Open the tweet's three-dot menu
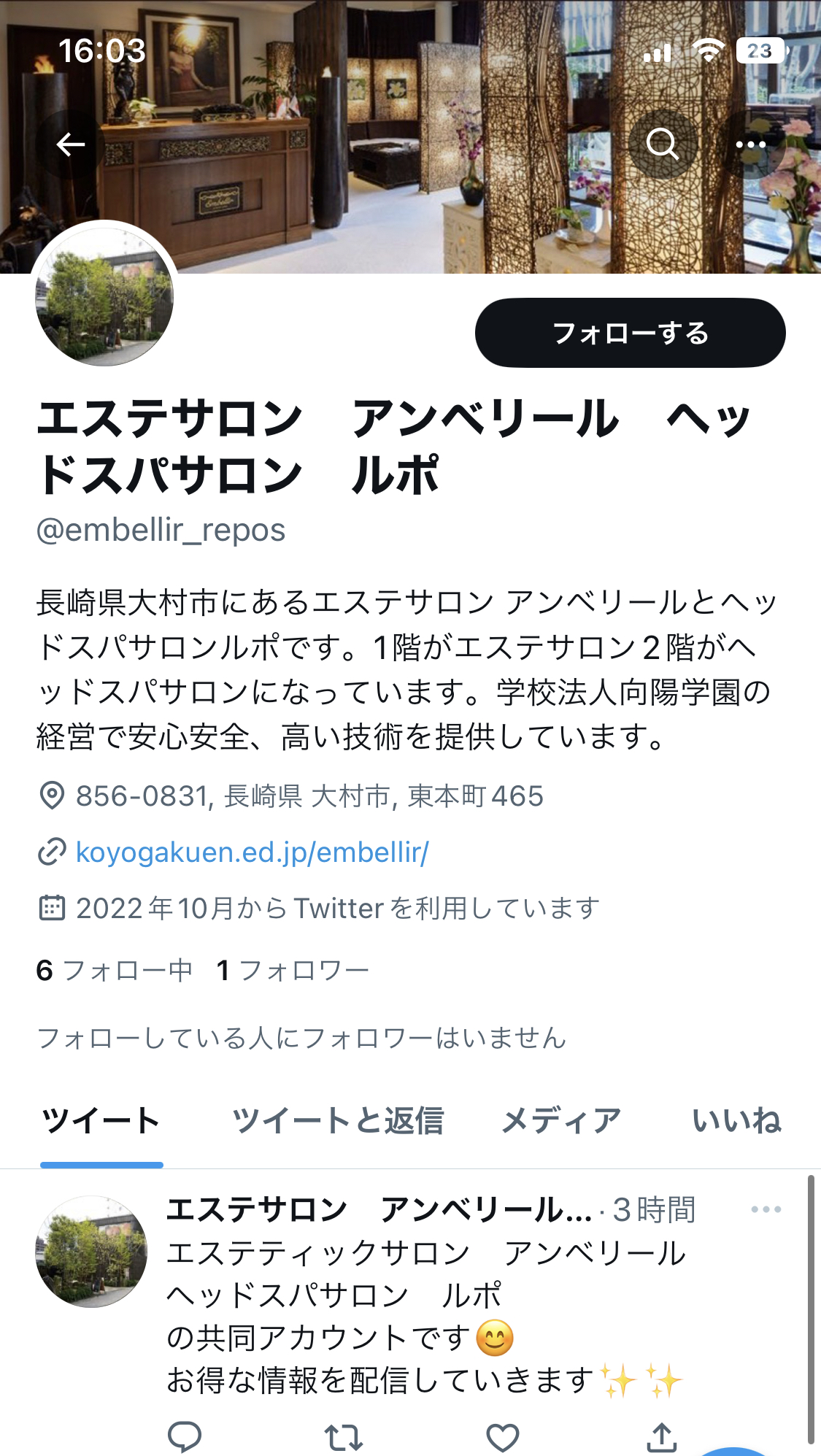Screen dimensions: 821x1456 766,1209
